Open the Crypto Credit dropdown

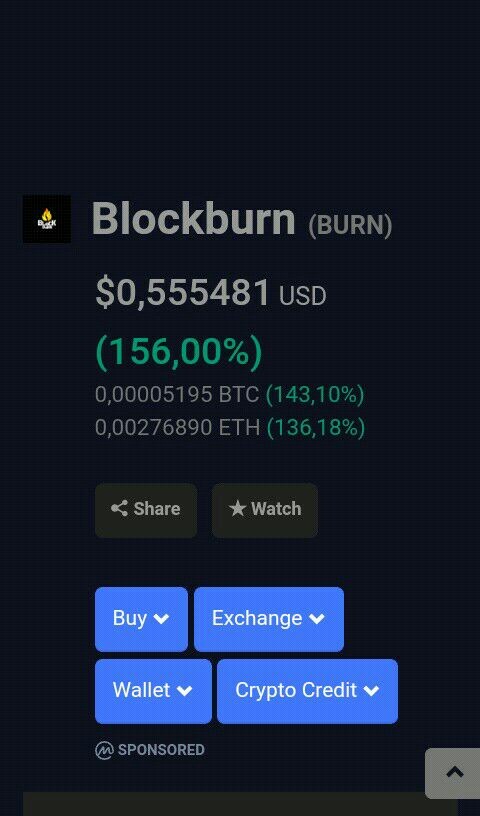pyautogui.click(x=307, y=691)
